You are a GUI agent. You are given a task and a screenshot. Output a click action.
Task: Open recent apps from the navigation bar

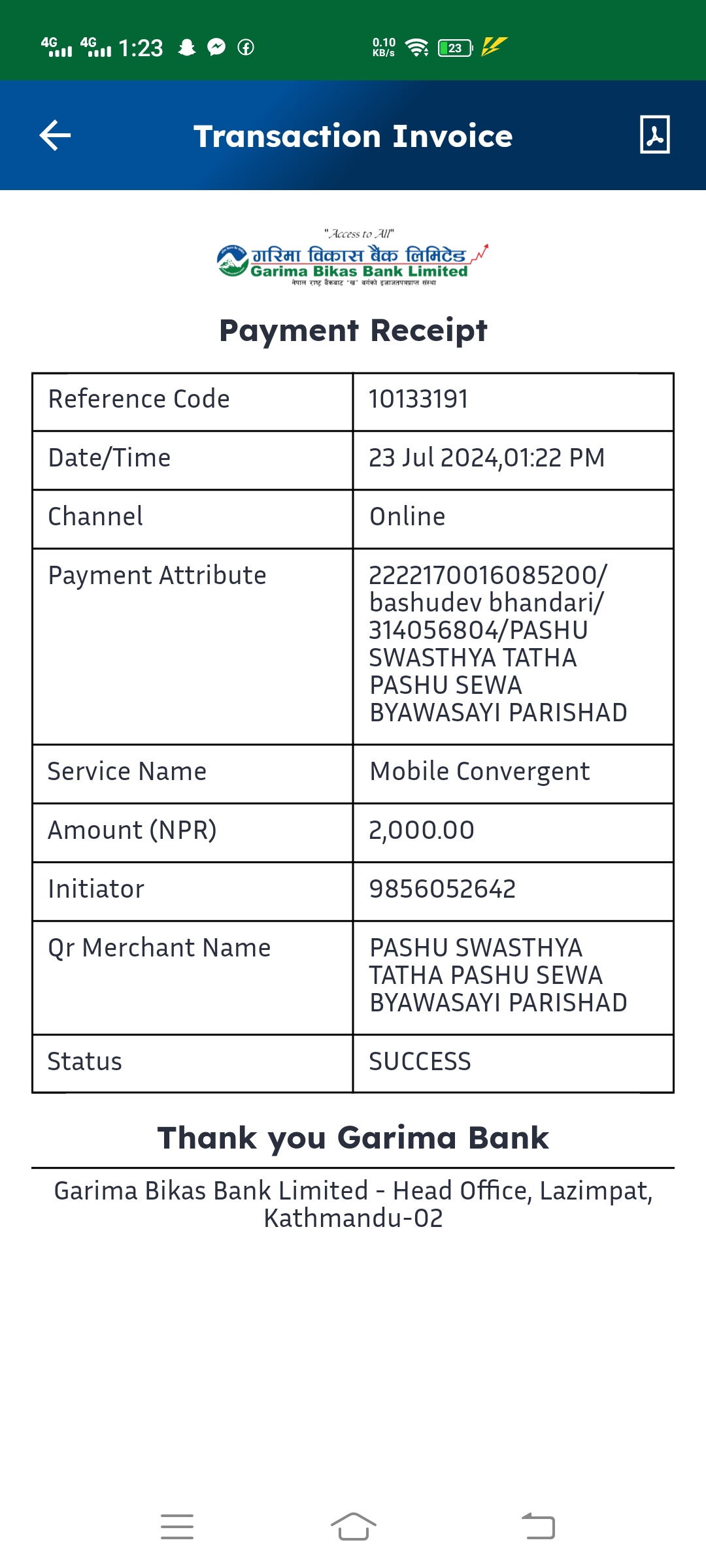(177, 1527)
